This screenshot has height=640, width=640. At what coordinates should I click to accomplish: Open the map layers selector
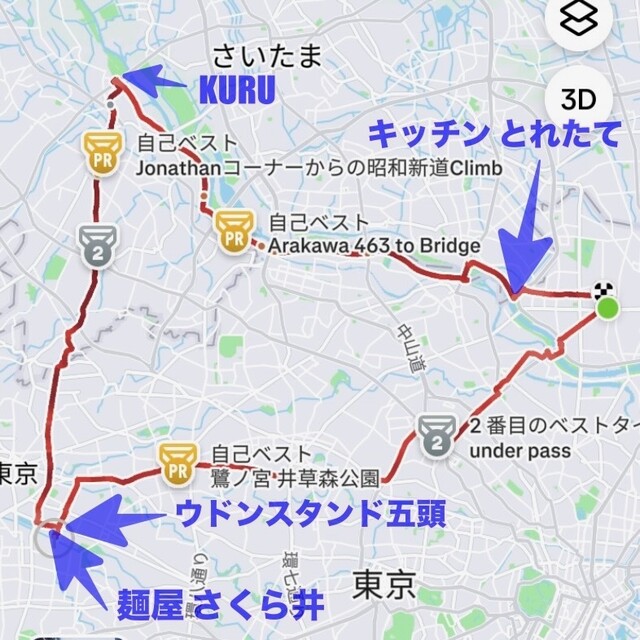(579, 18)
